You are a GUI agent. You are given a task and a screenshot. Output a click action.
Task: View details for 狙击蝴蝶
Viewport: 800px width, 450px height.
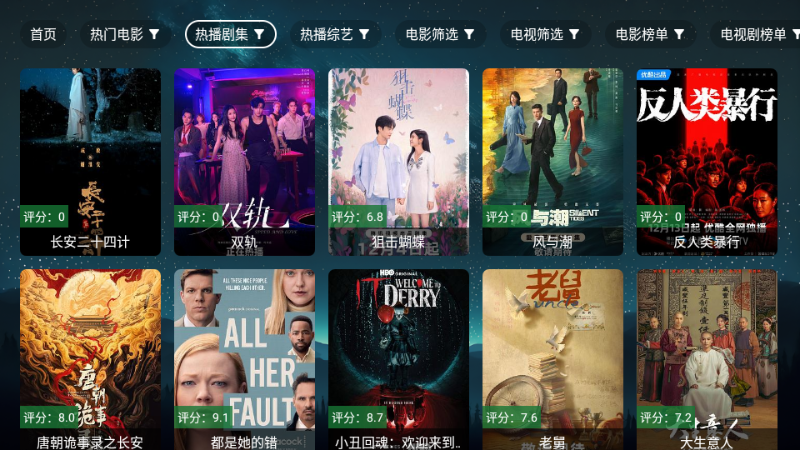coord(398,160)
